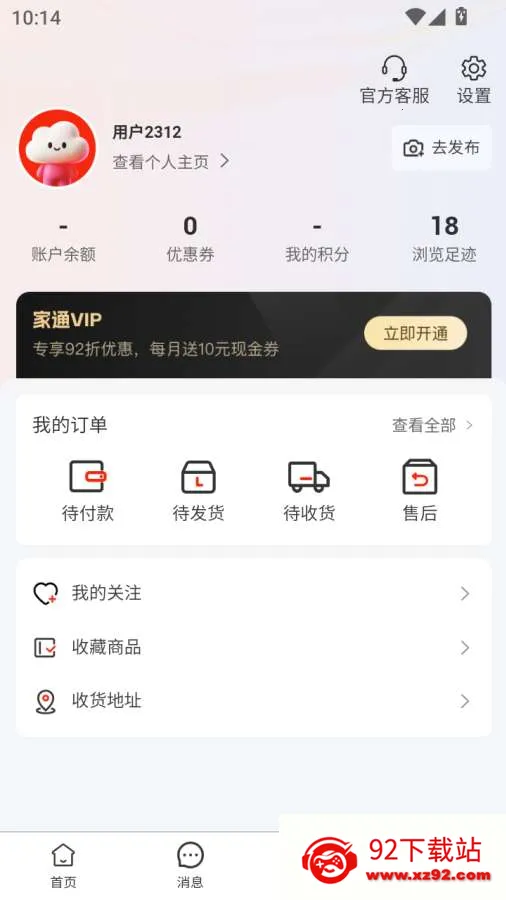
Task: Tap the 去发布 button
Action: pyautogui.click(x=442, y=148)
